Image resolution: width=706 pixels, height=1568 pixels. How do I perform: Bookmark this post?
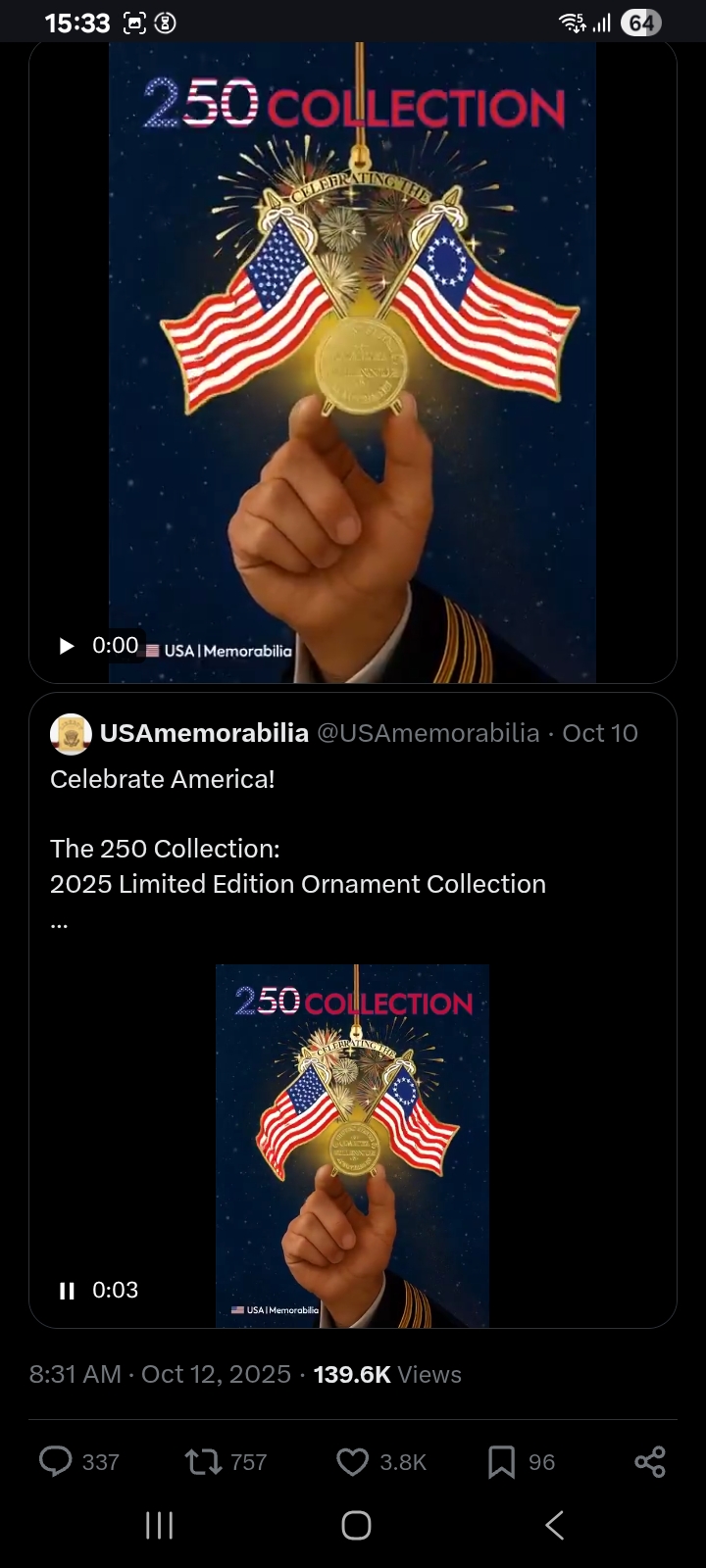pyautogui.click(x=501, y=1462)
